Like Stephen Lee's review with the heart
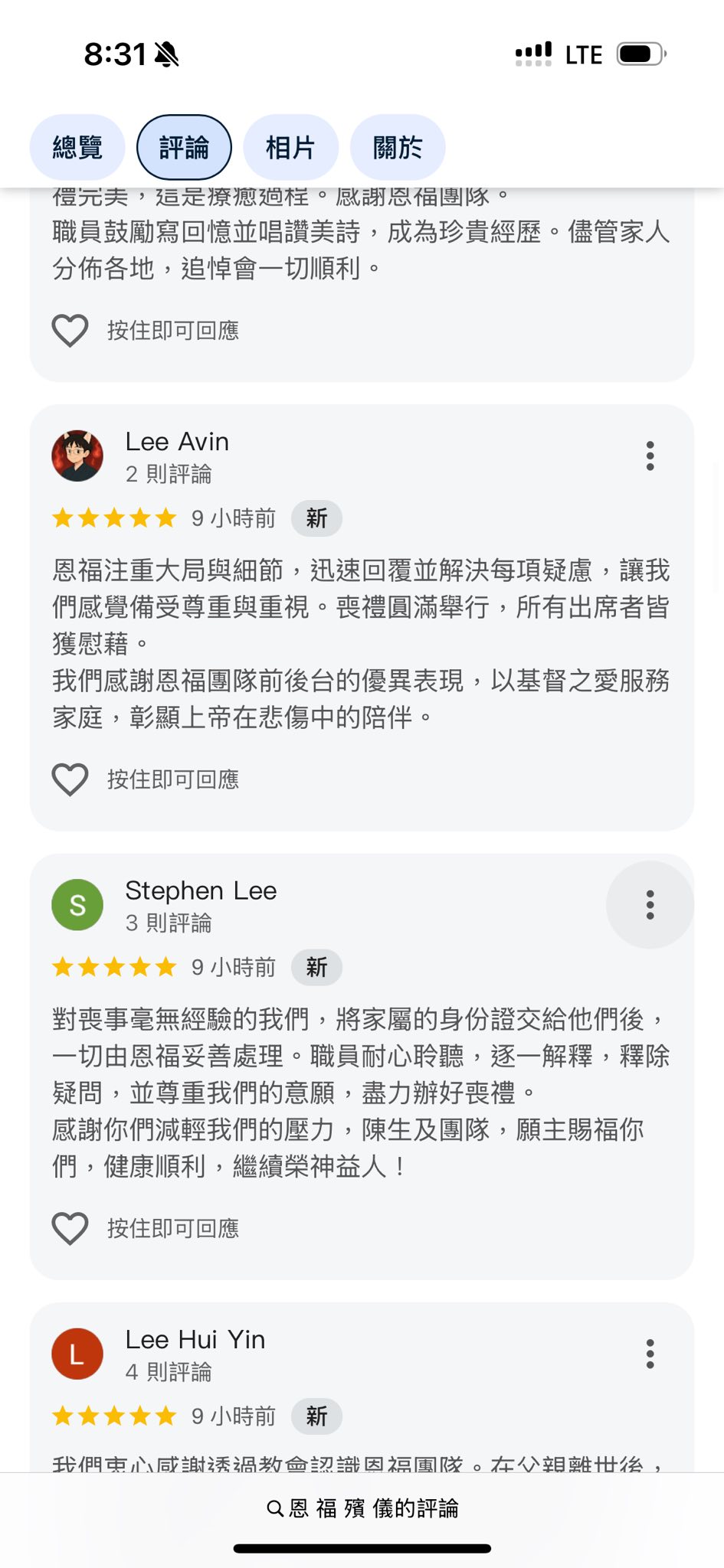This screenshot has height=1568, width=724. [x=70, y=1228]
